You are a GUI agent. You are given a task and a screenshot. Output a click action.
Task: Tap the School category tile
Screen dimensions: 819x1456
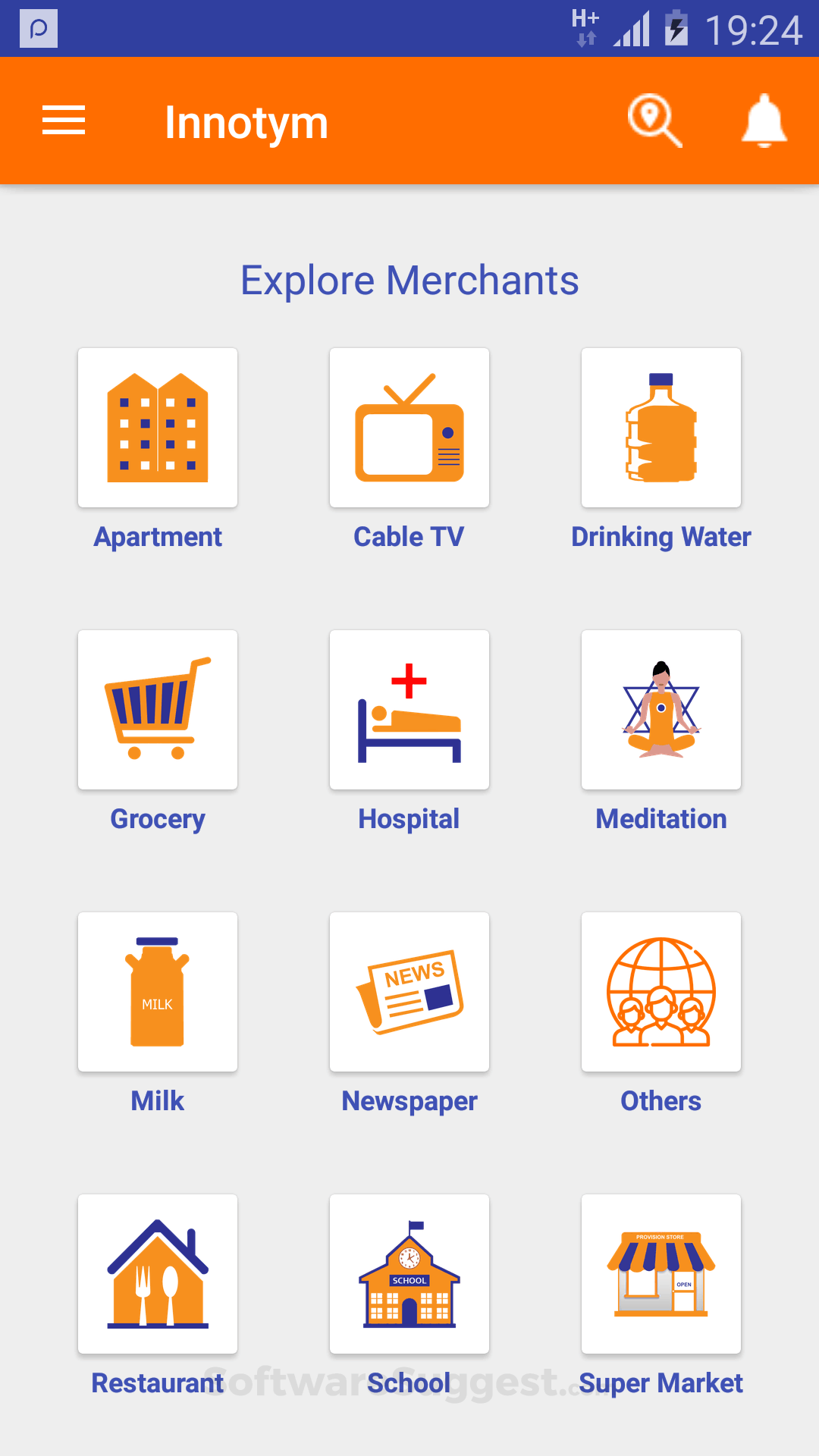coord(409,1274)
